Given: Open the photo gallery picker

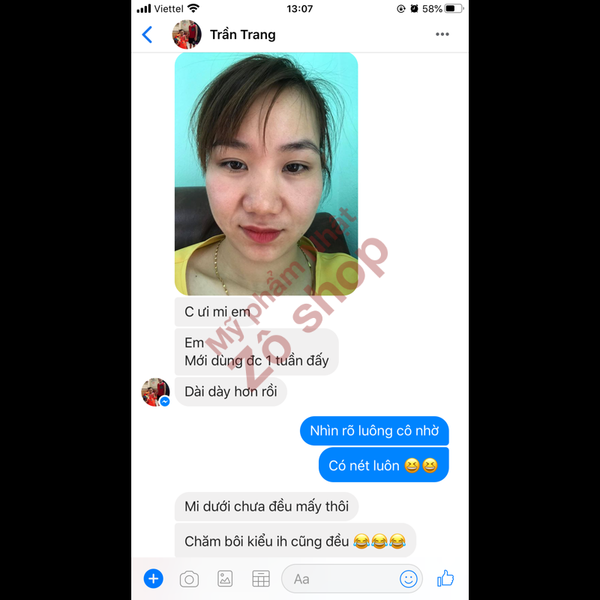Looking at the screenshot, I should [x=225, y=578].
